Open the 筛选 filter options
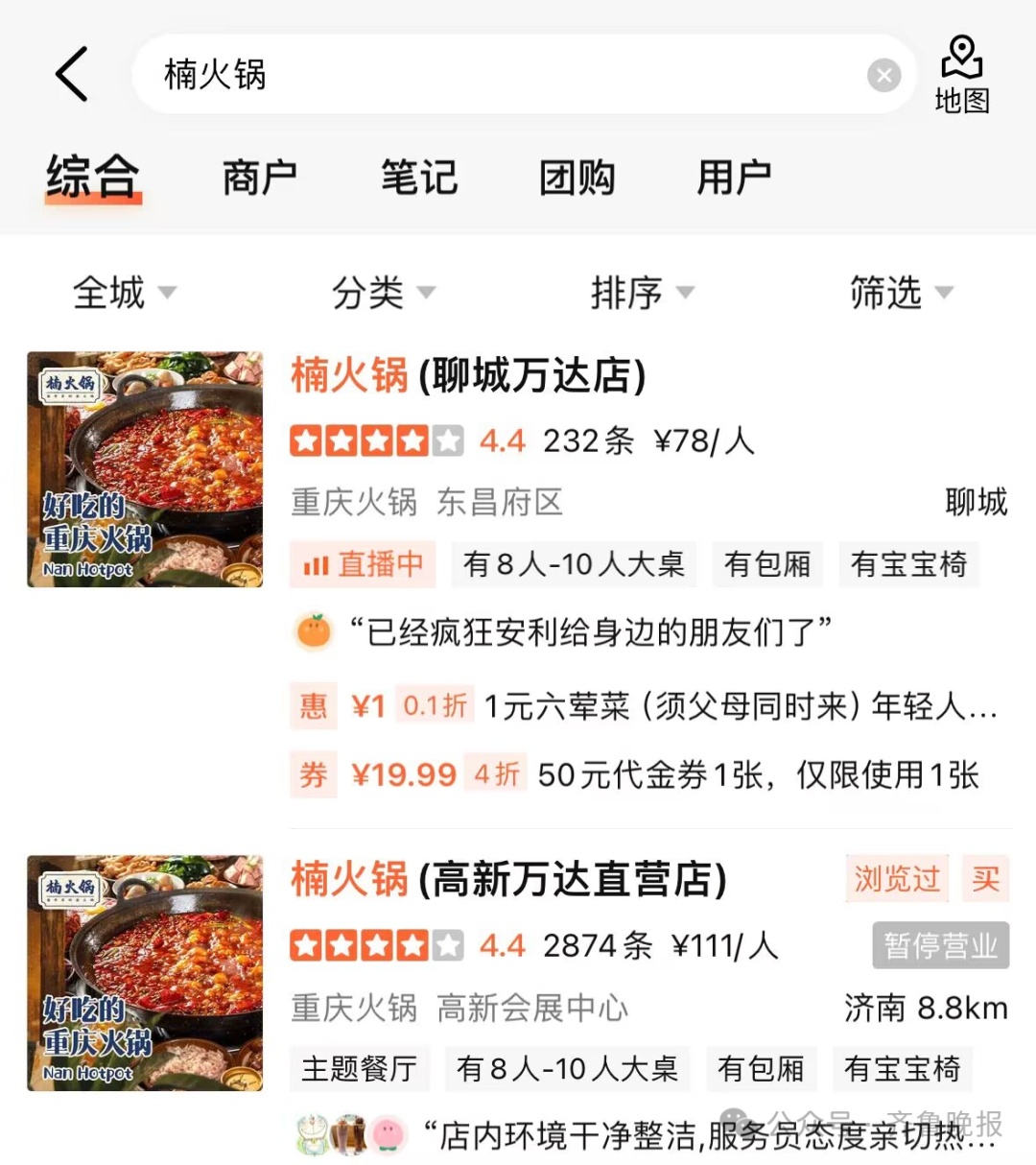The width and height of the screenshot is (1036, 1165). [901, 292]
